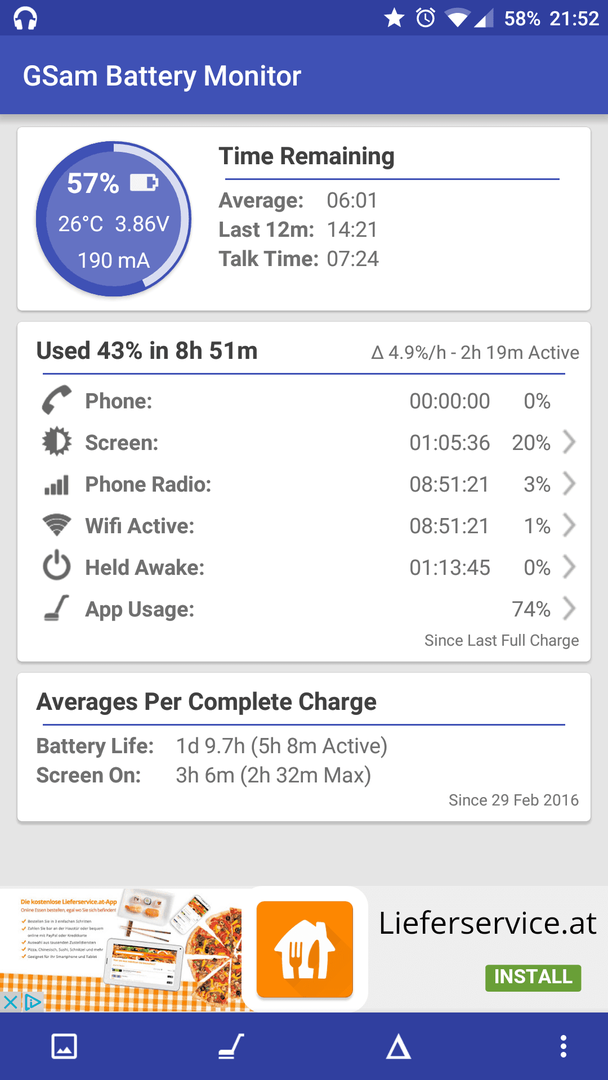Open app usage icon in the bottom bar
The width and height of the screenshot is (608, 1080).
pyautogui.click(x=231, y=1047)
